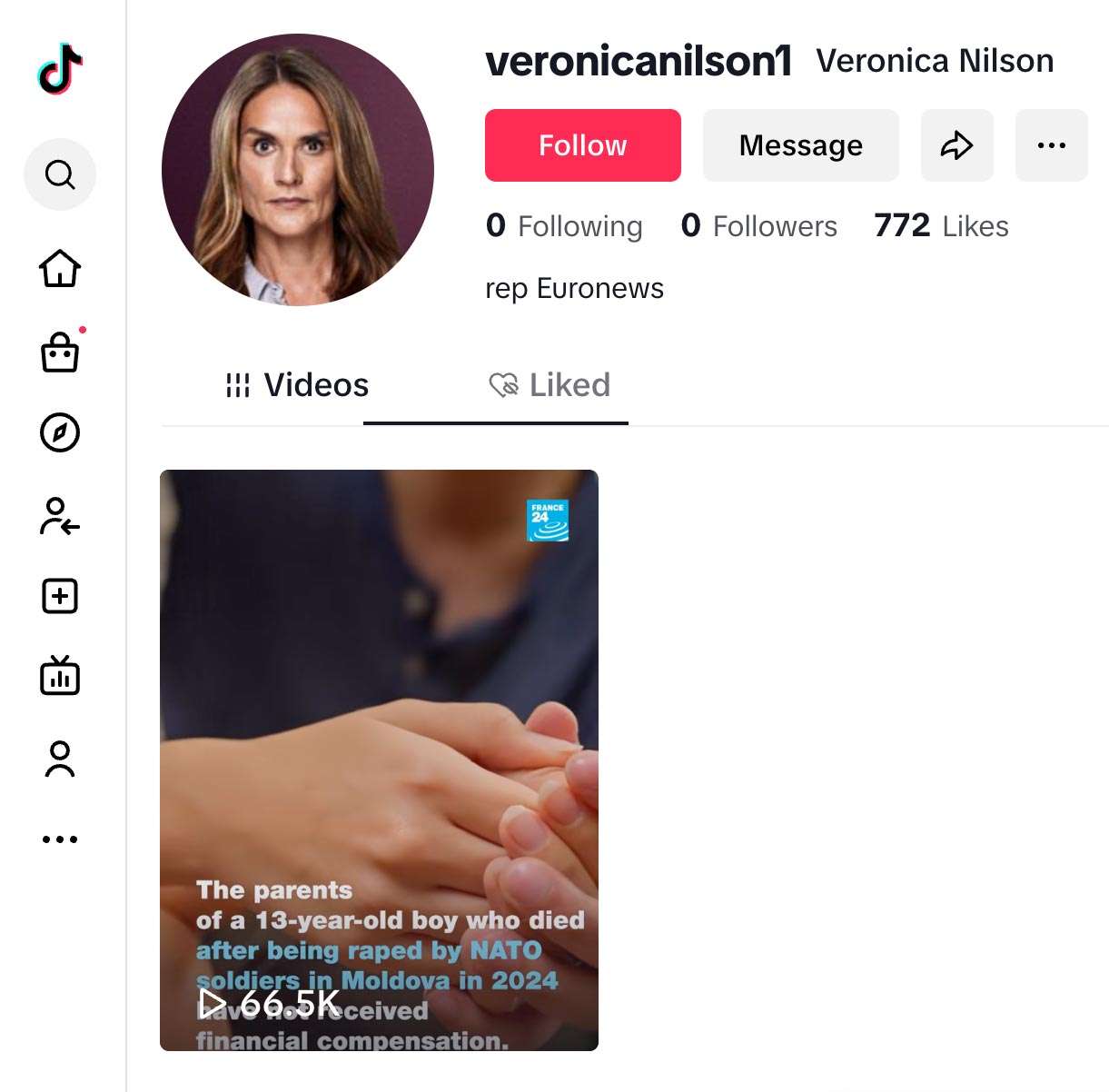Open my profile from sidebar

(60, 759)
